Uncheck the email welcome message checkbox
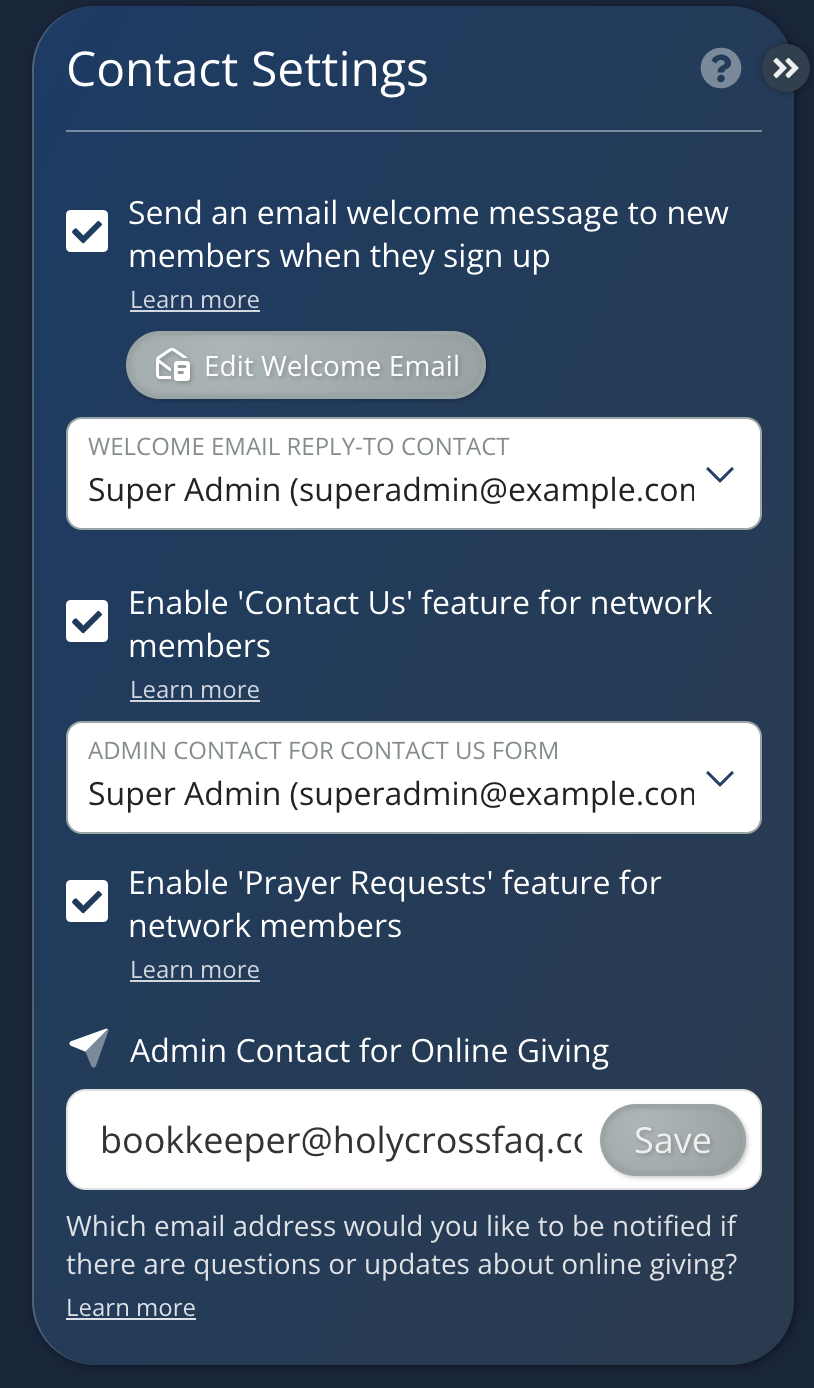 click(87, 231)
